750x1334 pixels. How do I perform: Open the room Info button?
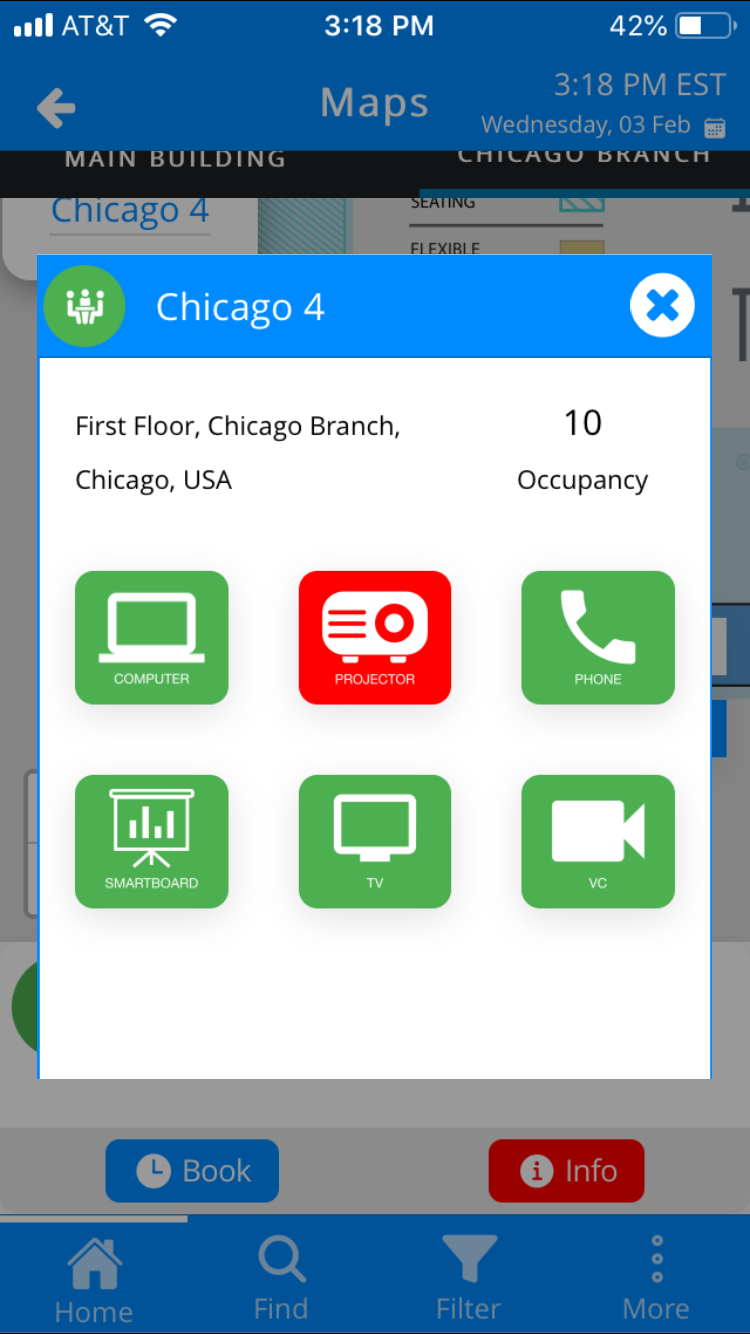[567, 1171]
